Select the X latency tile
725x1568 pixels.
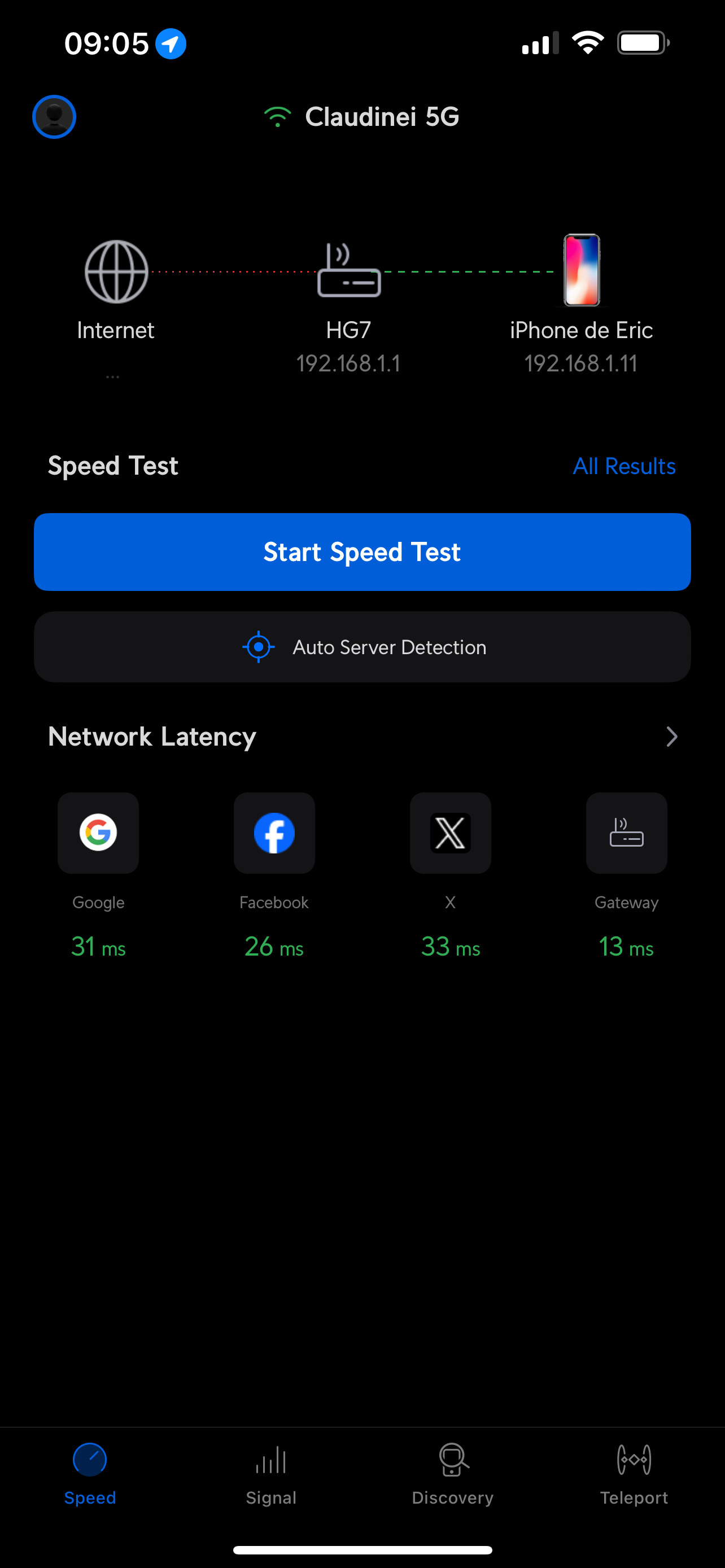coord(451,833)
